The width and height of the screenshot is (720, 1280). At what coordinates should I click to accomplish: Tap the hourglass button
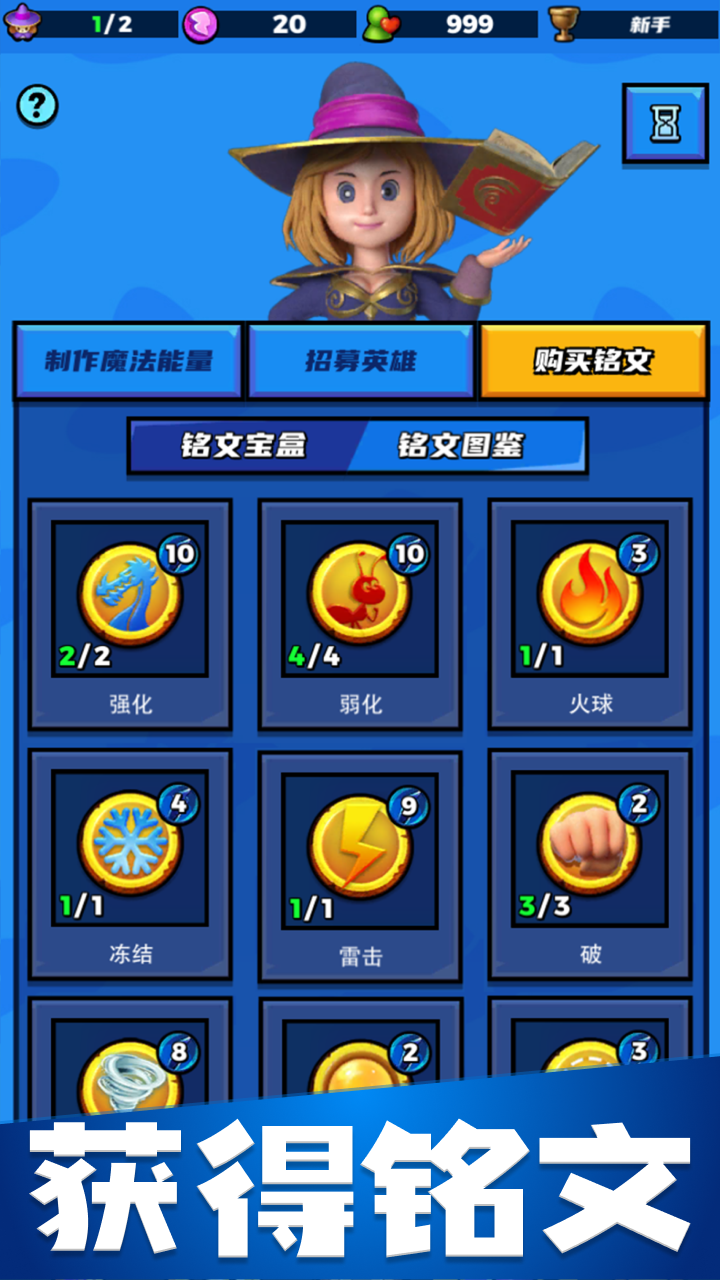(665, 123)
